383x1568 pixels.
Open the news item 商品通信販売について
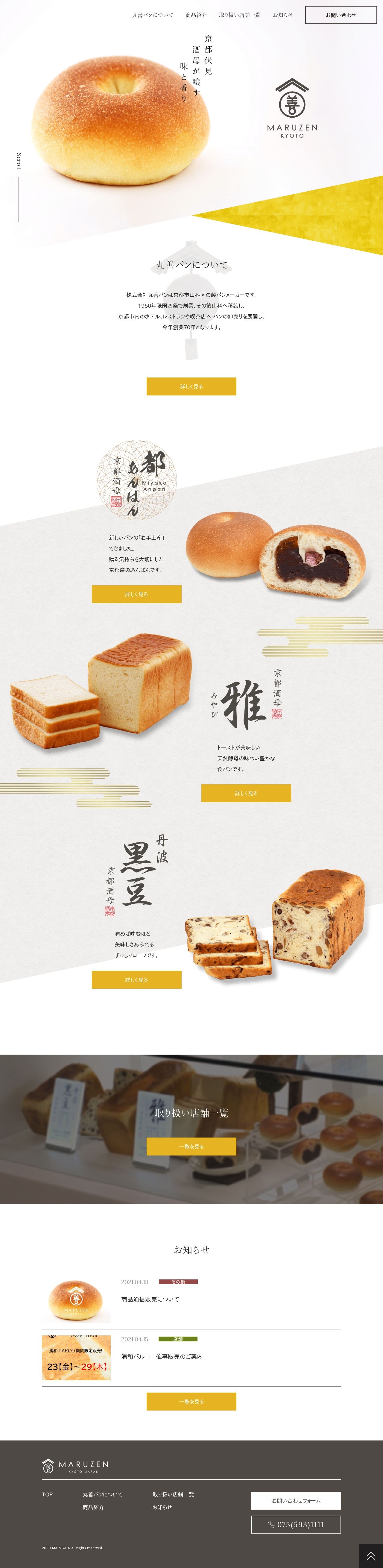pos(150,1299)
